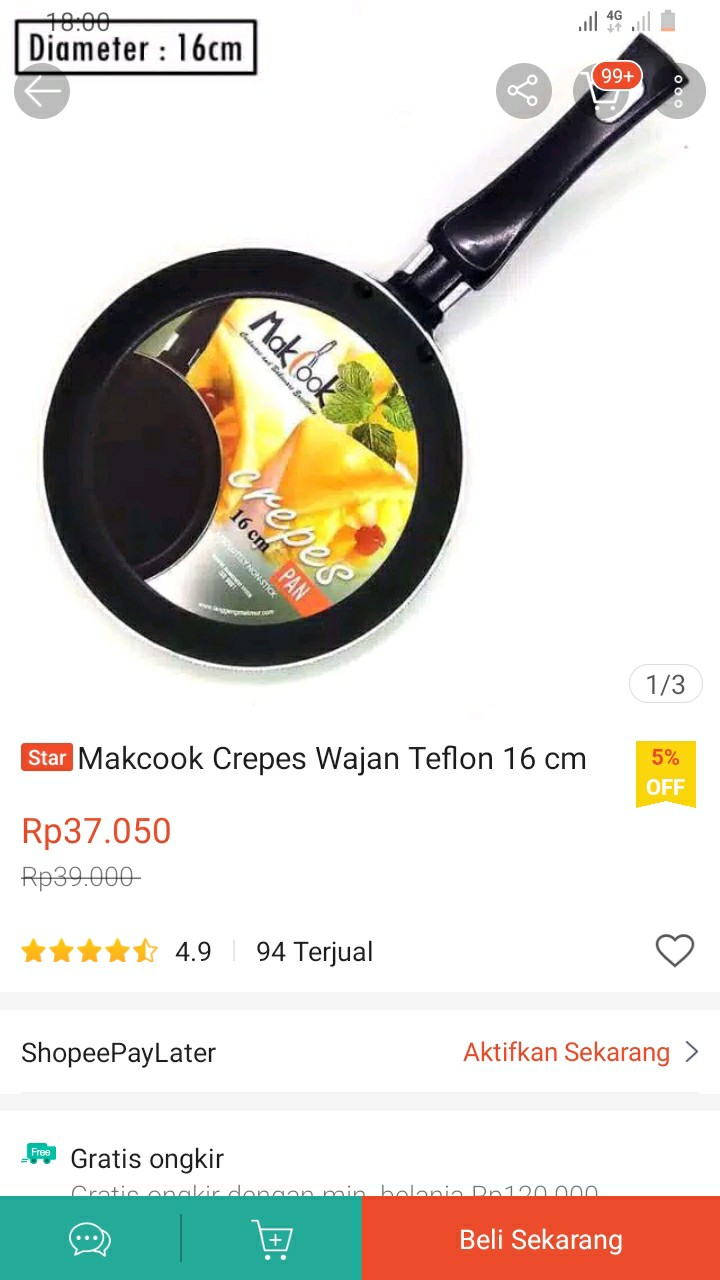Click the back arrow to return
720x1280 pixels.
tap(41, 91)
